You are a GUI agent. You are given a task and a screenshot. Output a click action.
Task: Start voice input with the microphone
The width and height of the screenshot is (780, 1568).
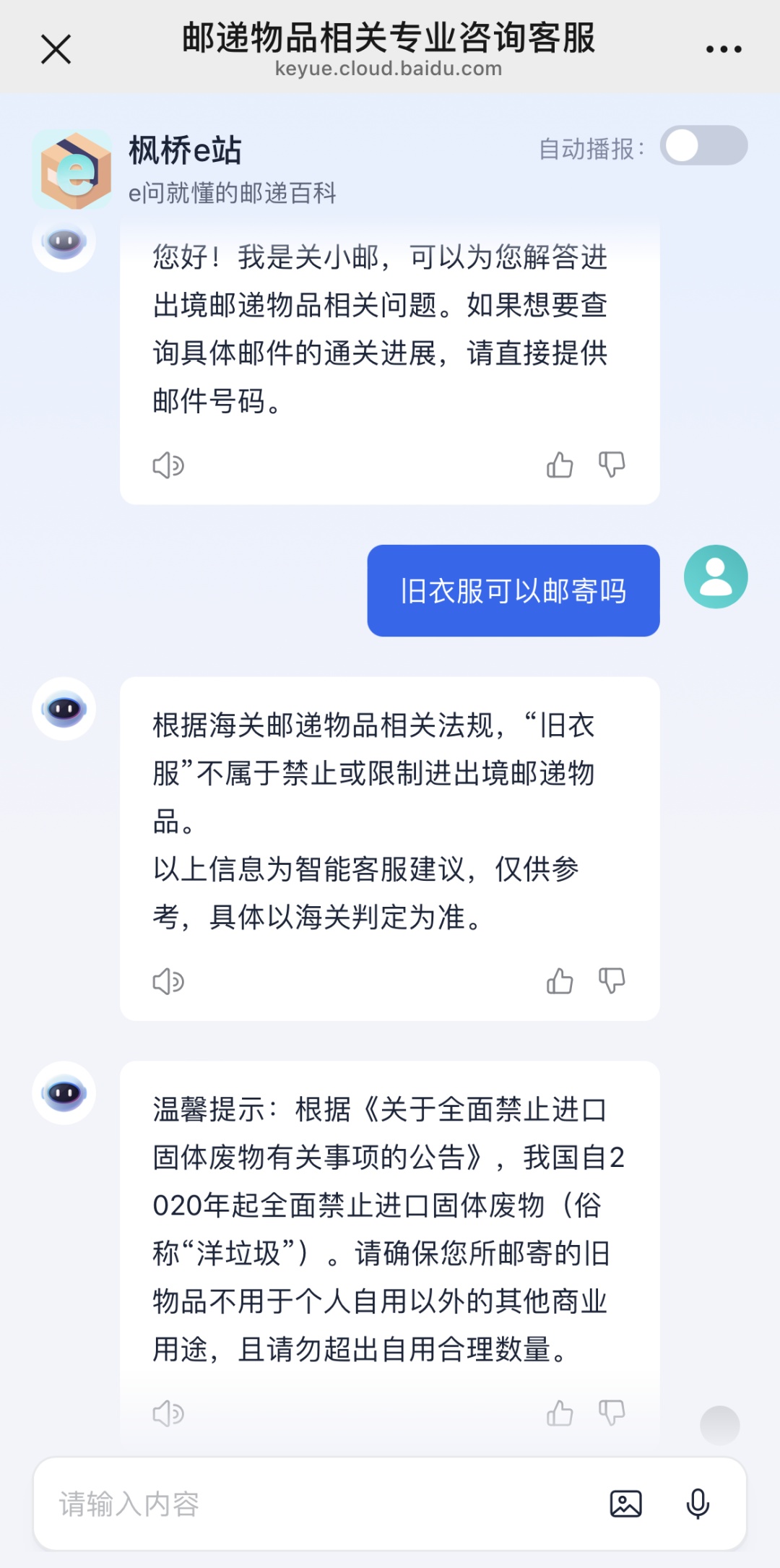point(698,1504)
